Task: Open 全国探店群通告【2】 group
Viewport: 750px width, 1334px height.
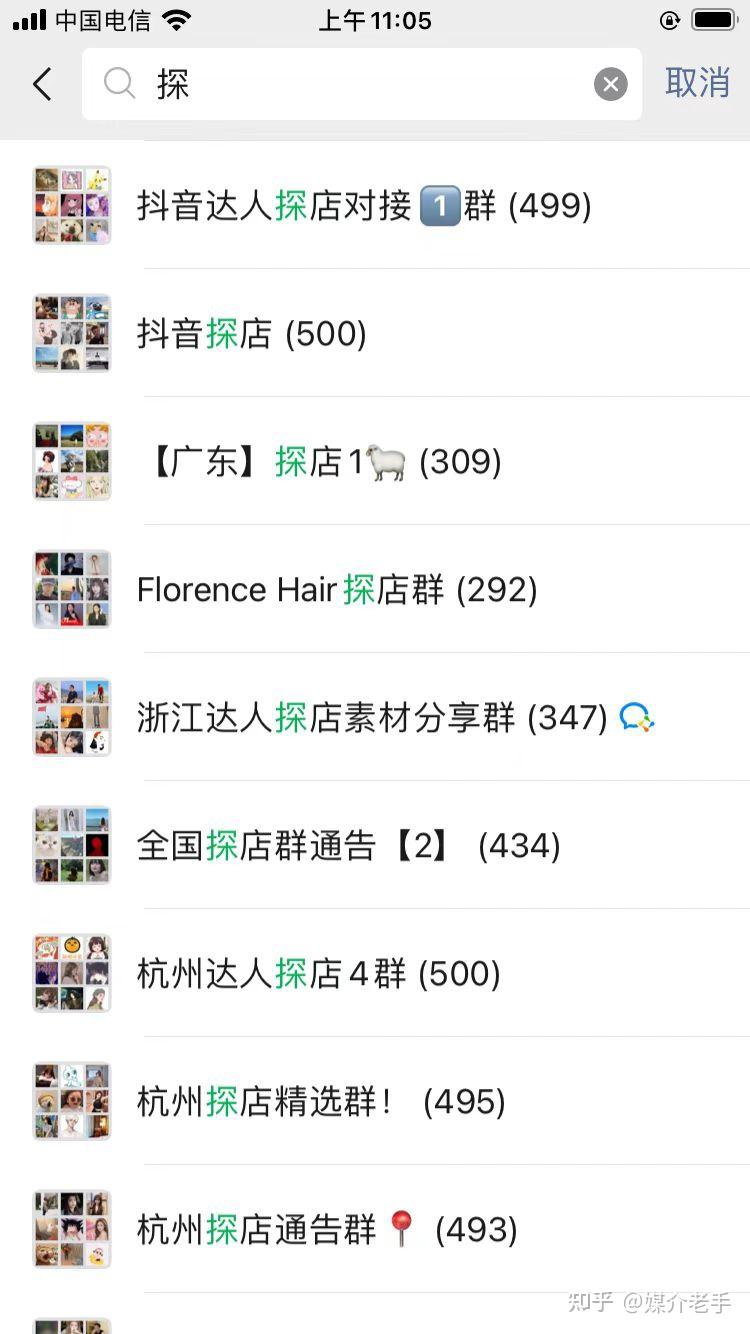Action: (x=375, y=845)
